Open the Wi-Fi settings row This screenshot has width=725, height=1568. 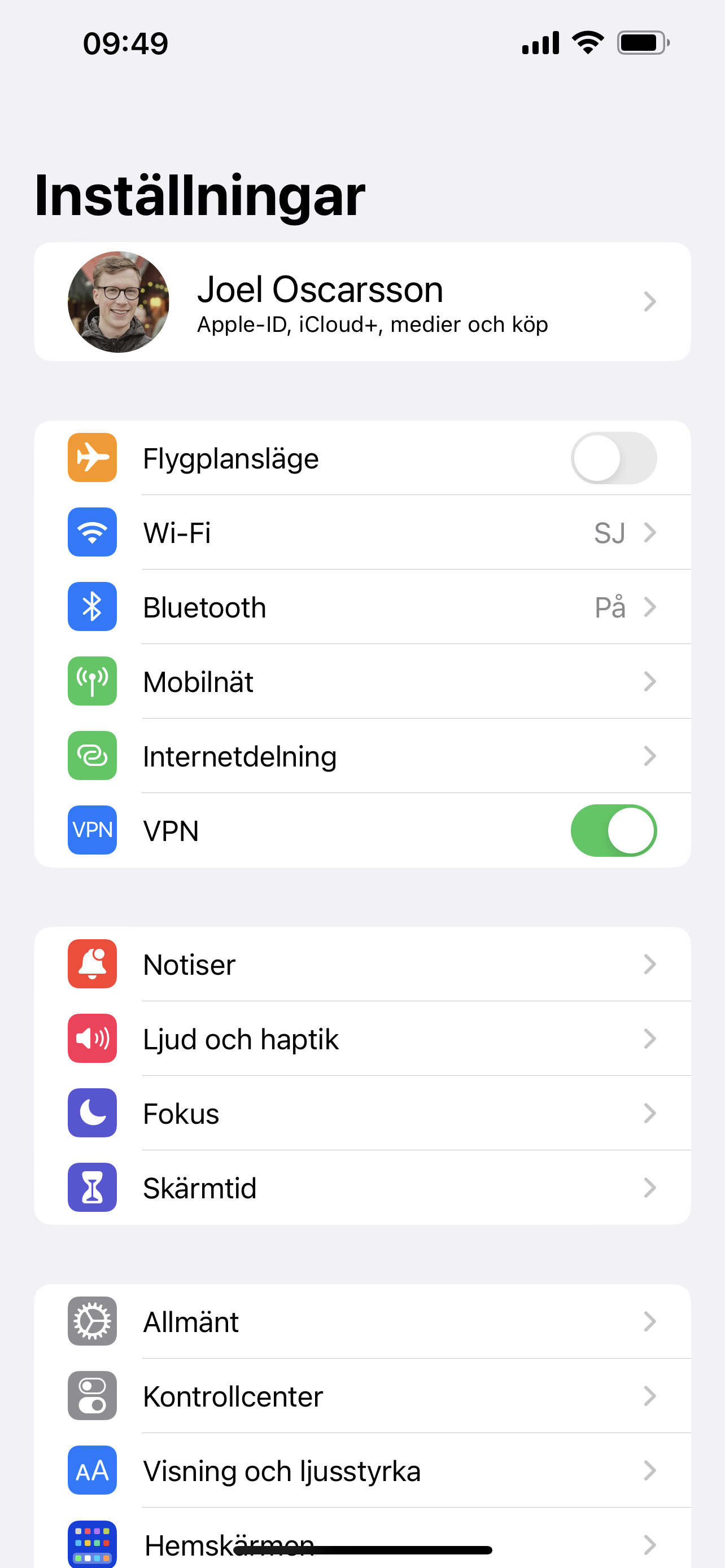(362, 533)
